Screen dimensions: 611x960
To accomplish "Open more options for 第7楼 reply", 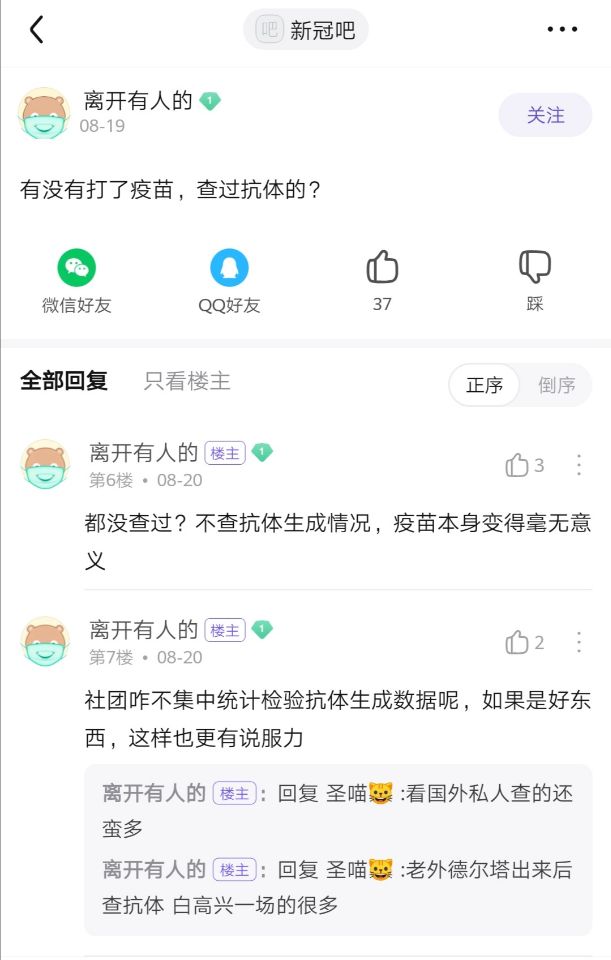I will point(578,642).
